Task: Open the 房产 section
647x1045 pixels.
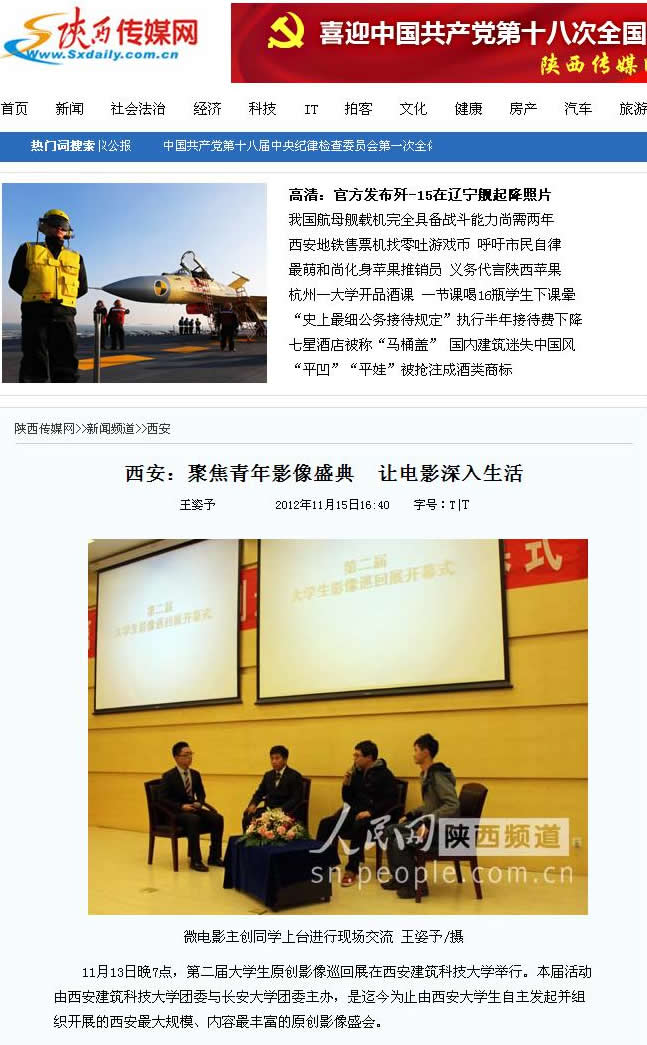Action: [x=523, y=109]
